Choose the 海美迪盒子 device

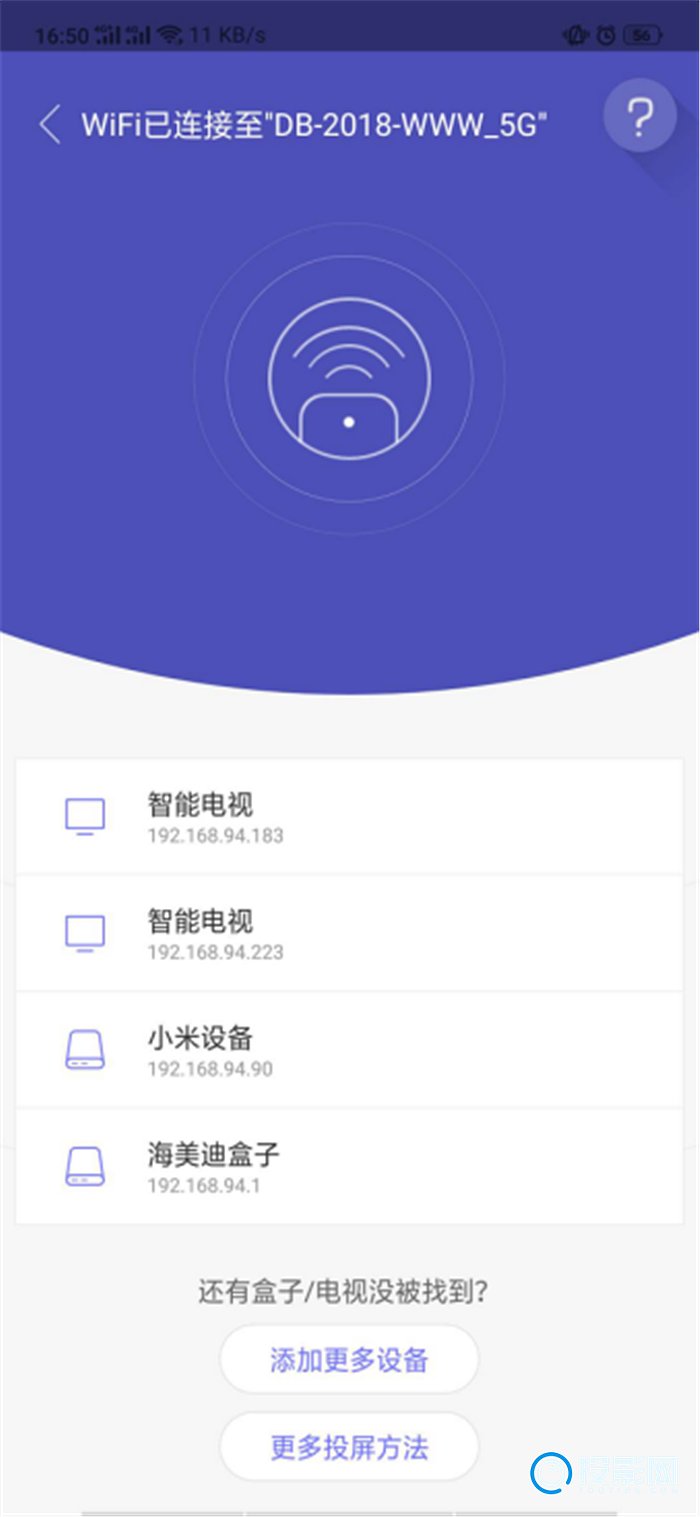click(349, 1166)
